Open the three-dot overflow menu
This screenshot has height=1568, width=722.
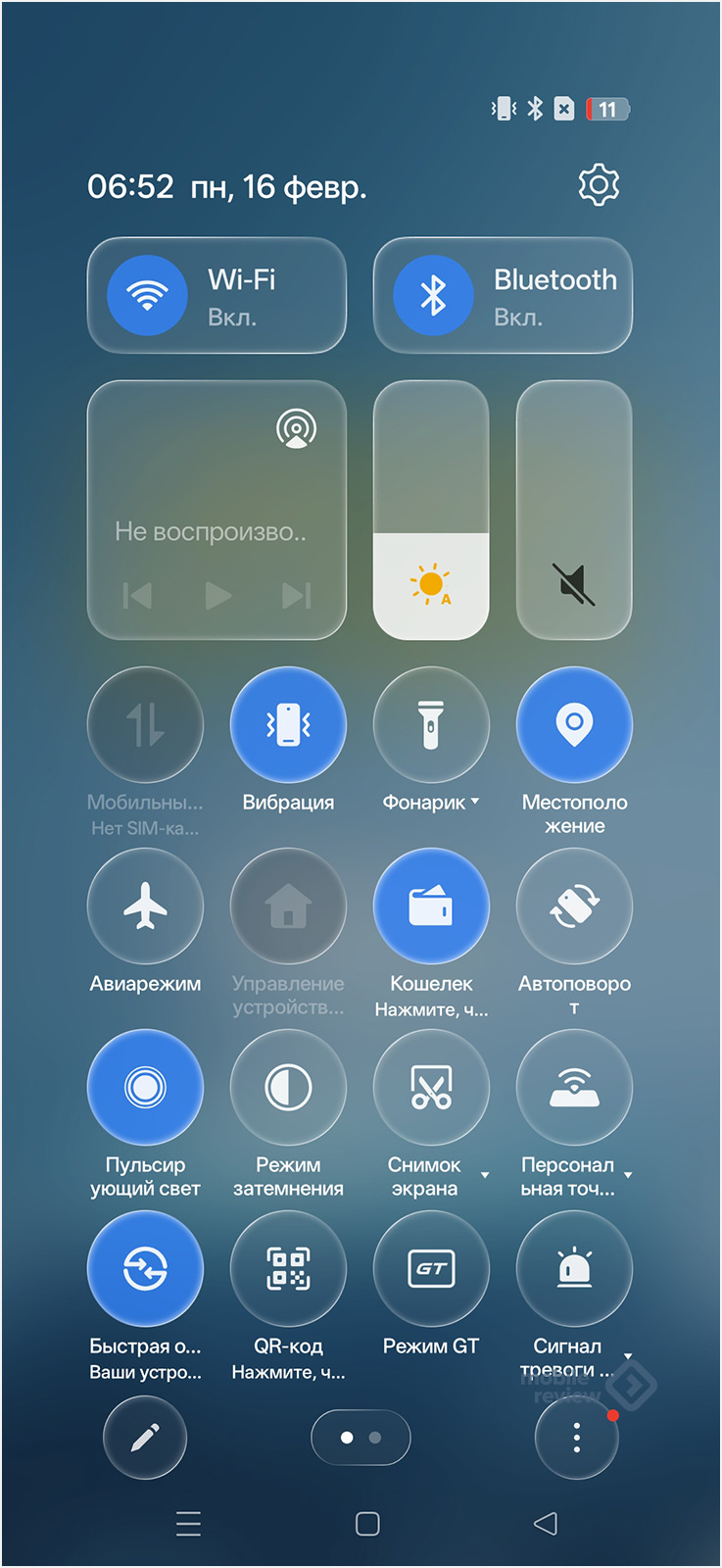(x=576, y=1438)
